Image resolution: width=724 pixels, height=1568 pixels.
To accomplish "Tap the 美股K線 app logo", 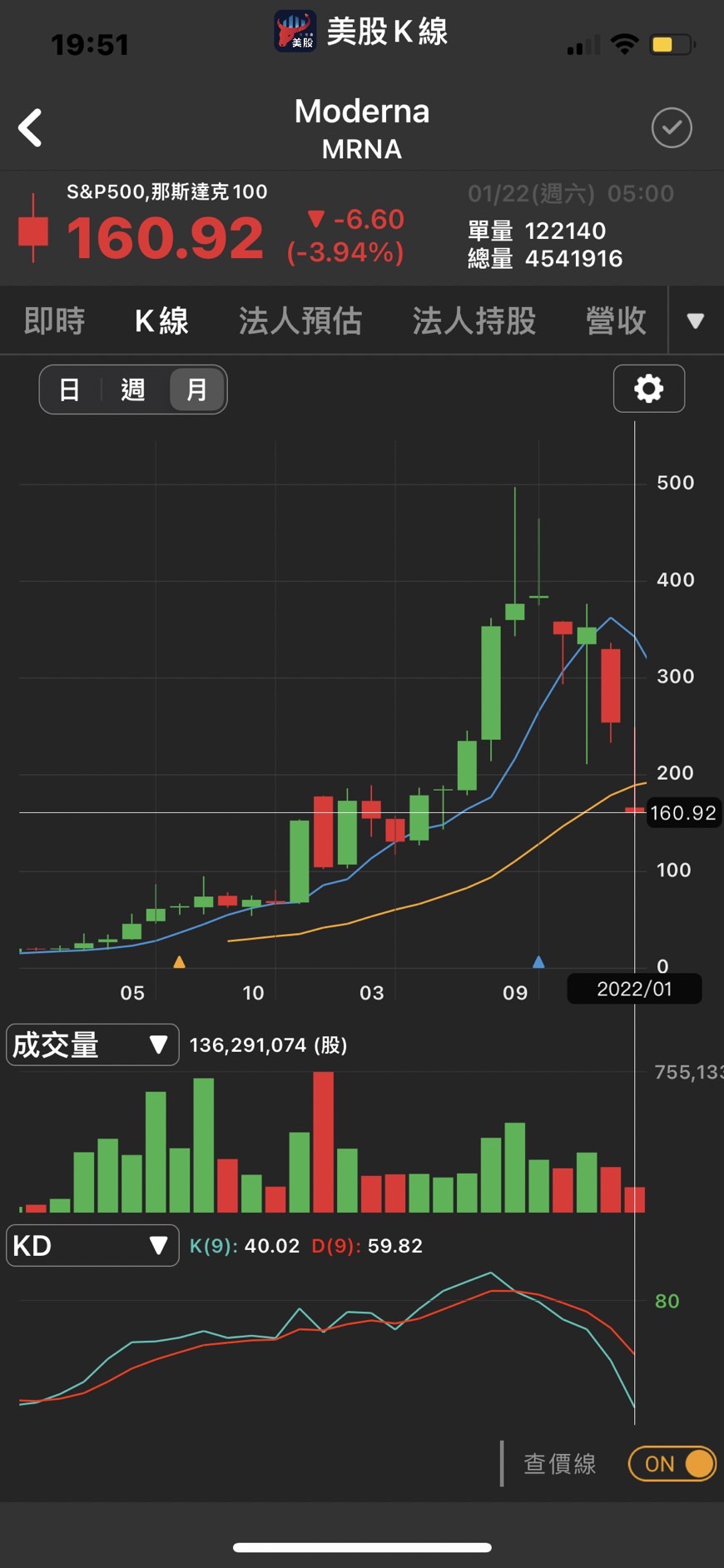I will tap(295, 32).
